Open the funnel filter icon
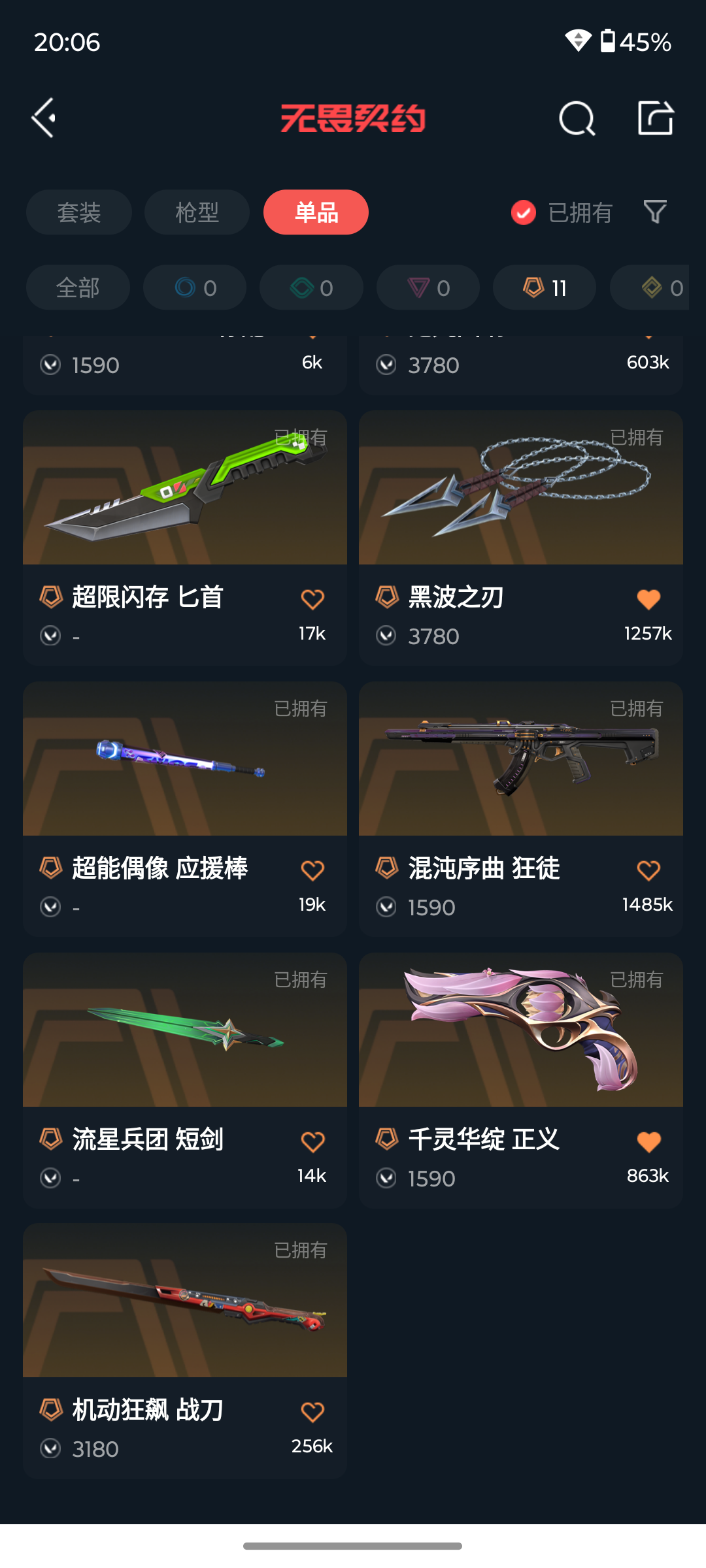 pos(655,212)
